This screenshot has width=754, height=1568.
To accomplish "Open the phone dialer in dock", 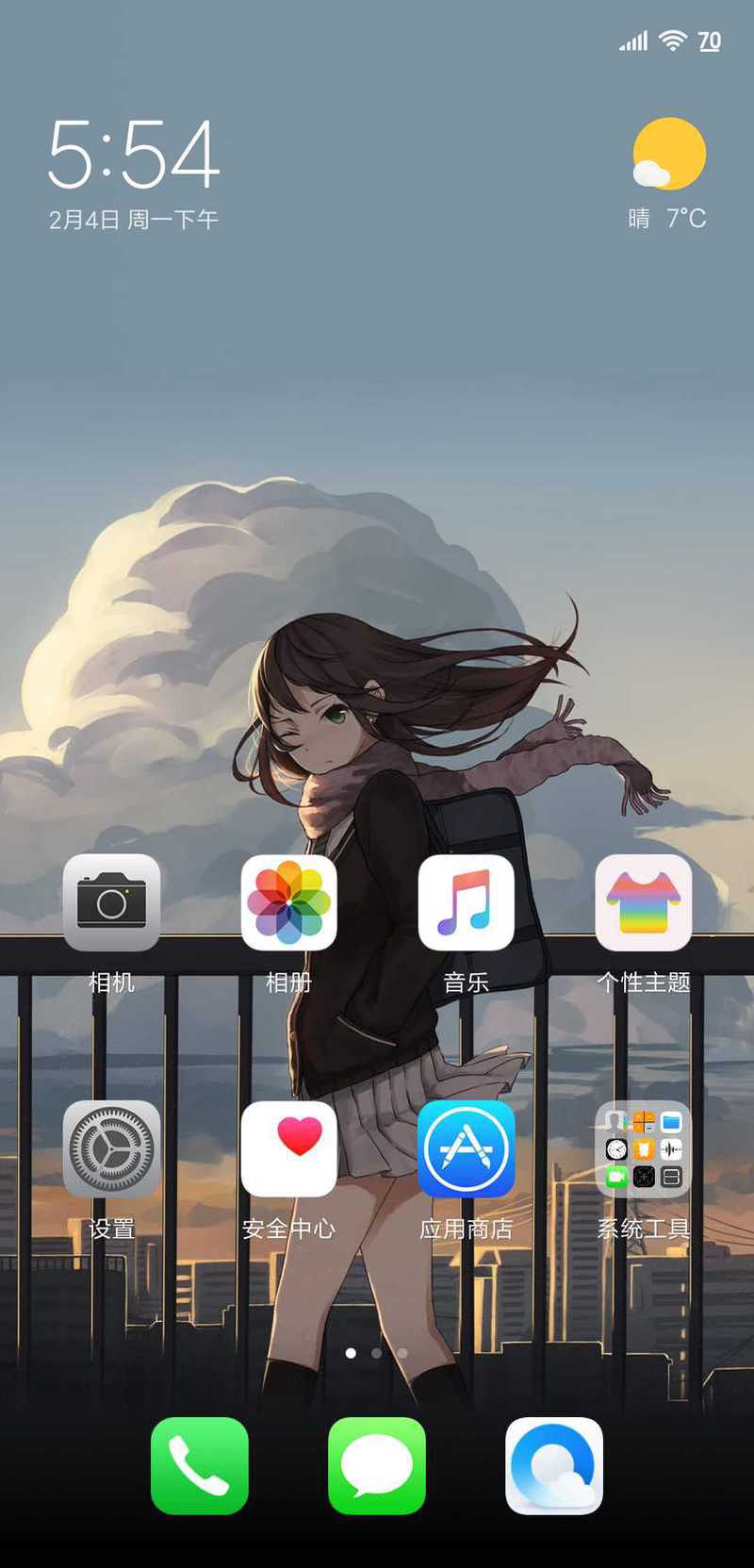I will point(200,1465).
